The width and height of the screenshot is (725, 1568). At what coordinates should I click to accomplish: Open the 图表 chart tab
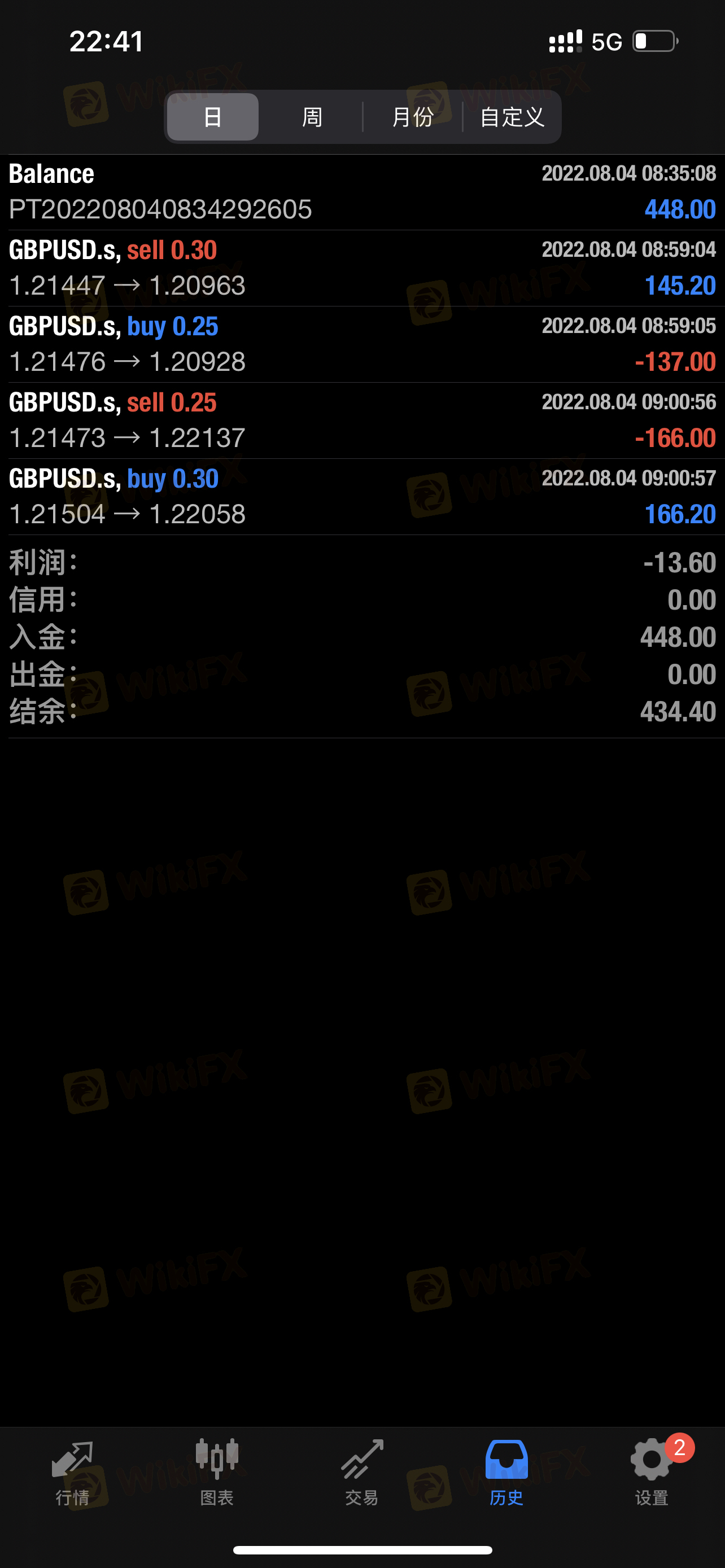(x=217, y=1472)
